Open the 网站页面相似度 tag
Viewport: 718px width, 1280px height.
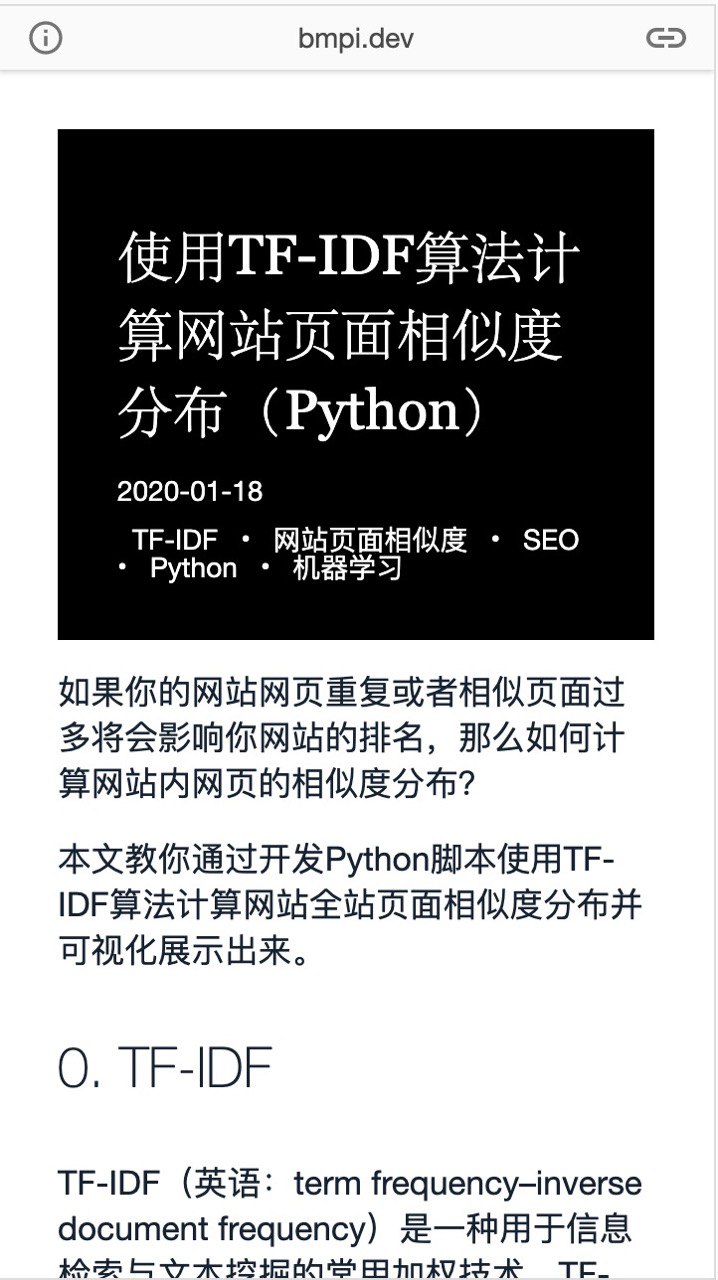pyautogui.click(x=370, y=540)
